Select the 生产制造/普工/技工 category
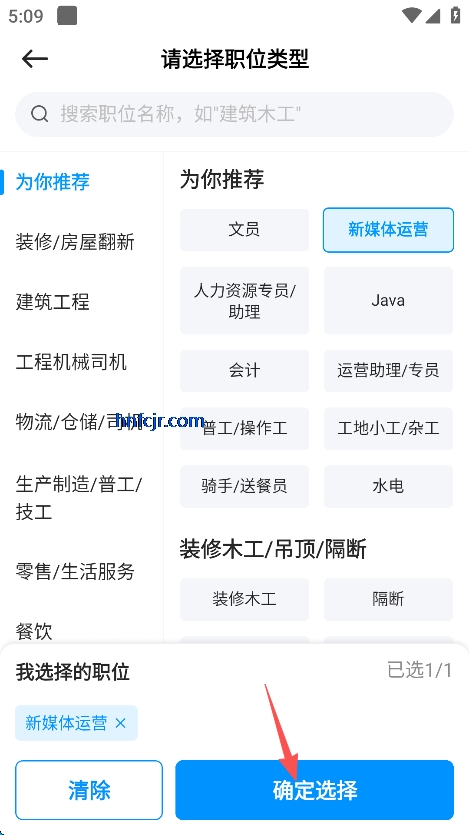Image resolution: width=469 pixels, height=835 pixels. pyautogui.click(x=79, y=498)
